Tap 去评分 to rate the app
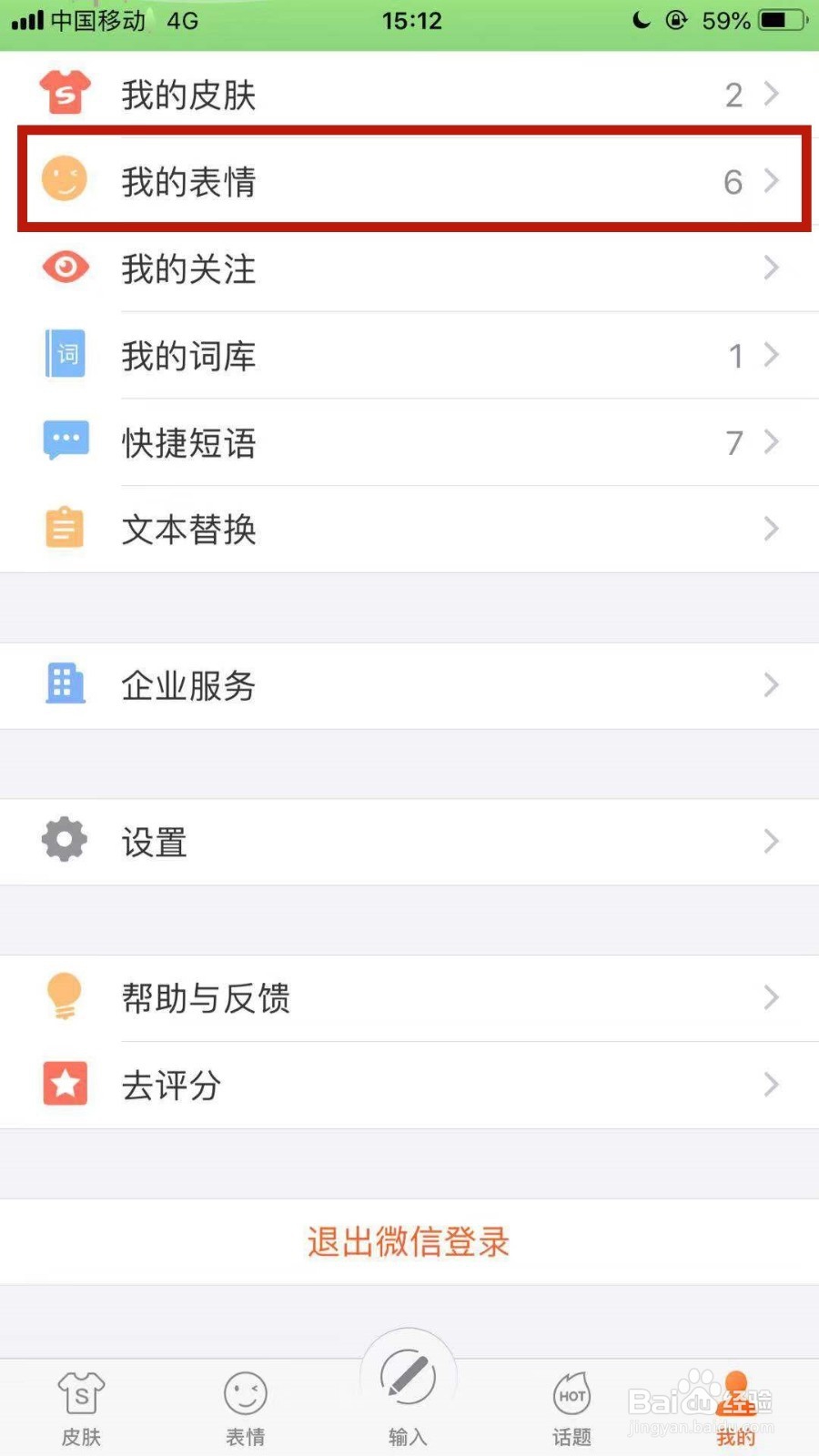This screenshot has width=819, height=1456. pyautogui.click(x=409, y=1085)
